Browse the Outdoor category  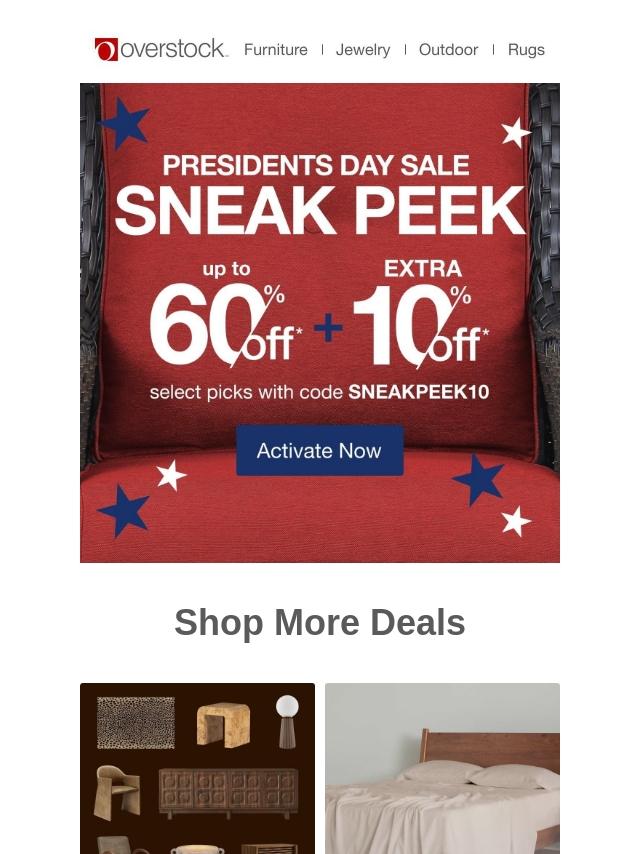pyautogui.click(x=448, y=49)
